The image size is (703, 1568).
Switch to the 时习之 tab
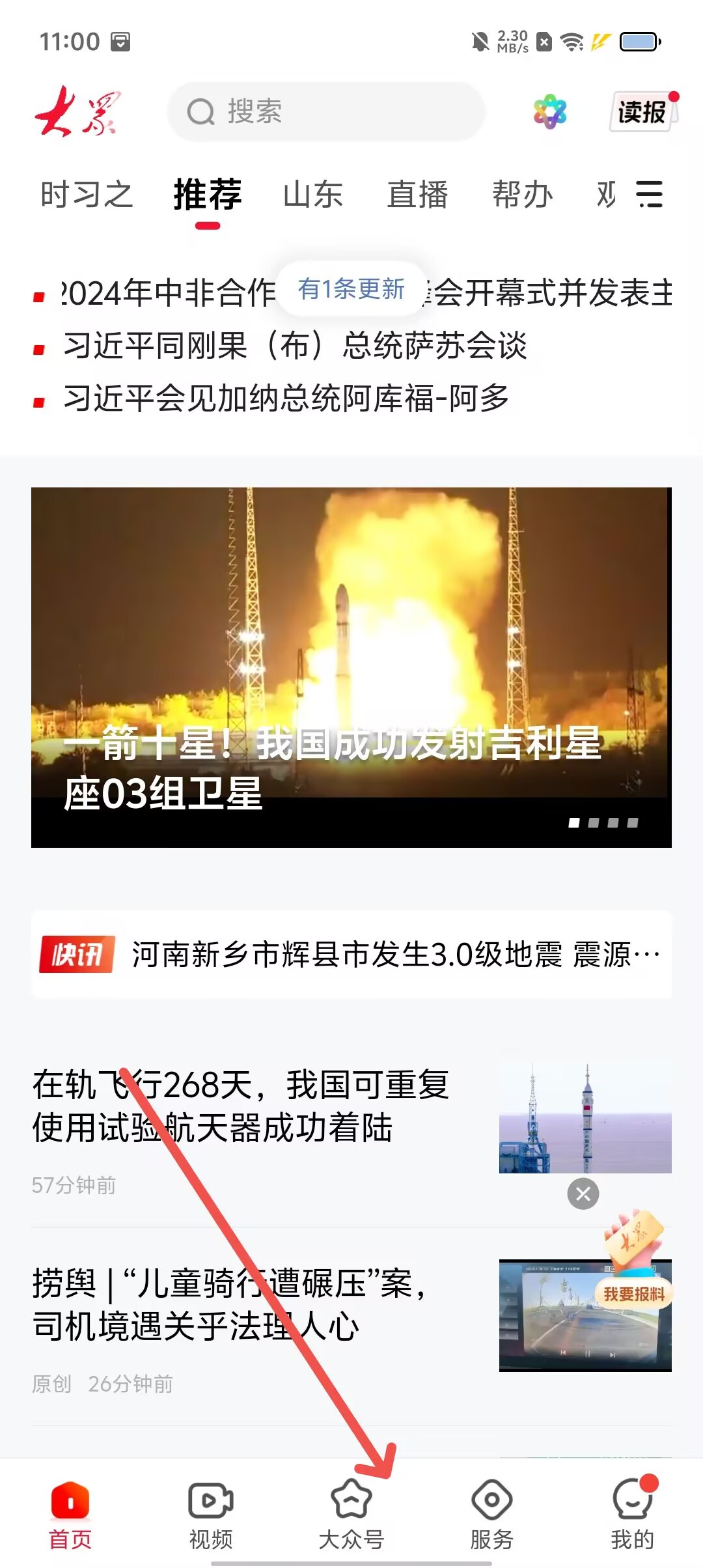coord(86,194)
